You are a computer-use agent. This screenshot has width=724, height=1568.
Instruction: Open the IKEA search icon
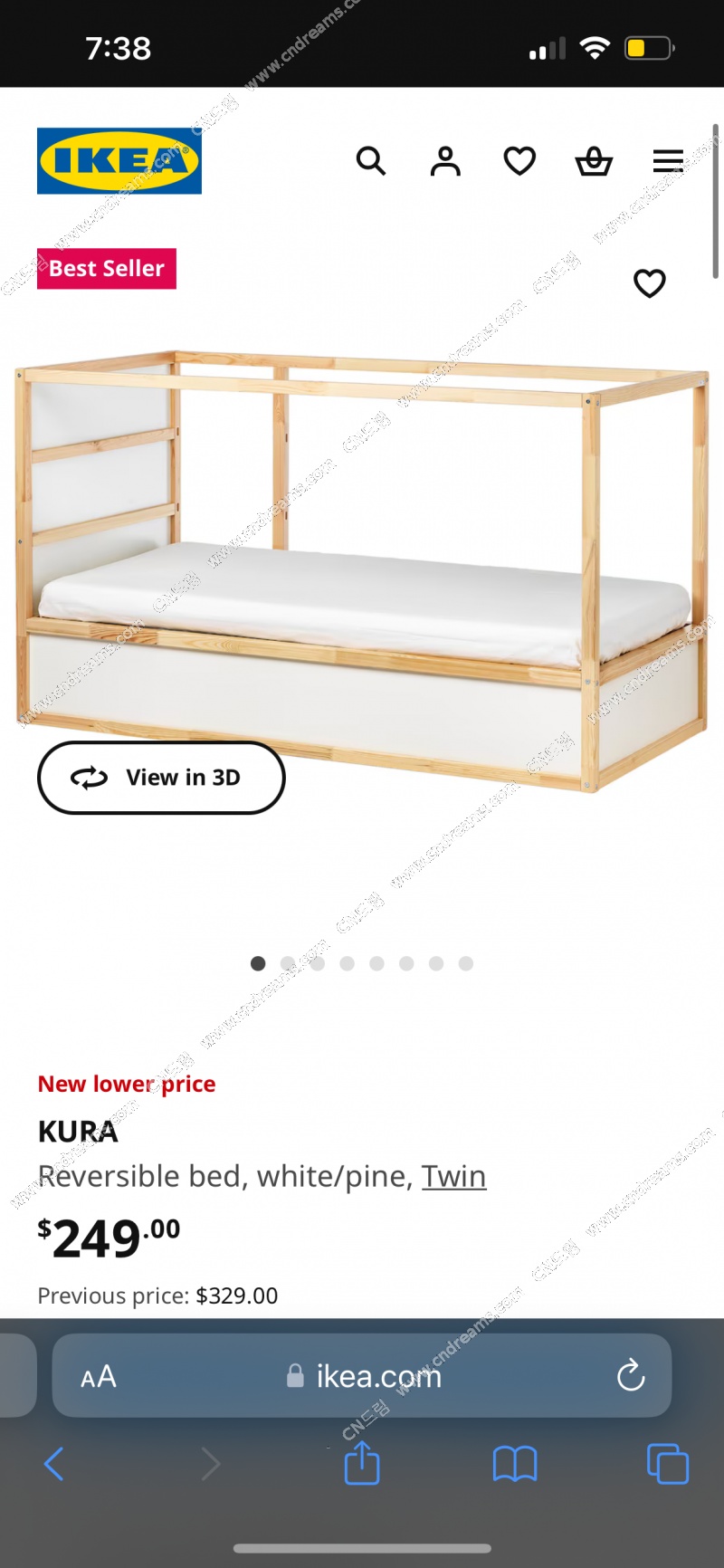click(371, 161)
